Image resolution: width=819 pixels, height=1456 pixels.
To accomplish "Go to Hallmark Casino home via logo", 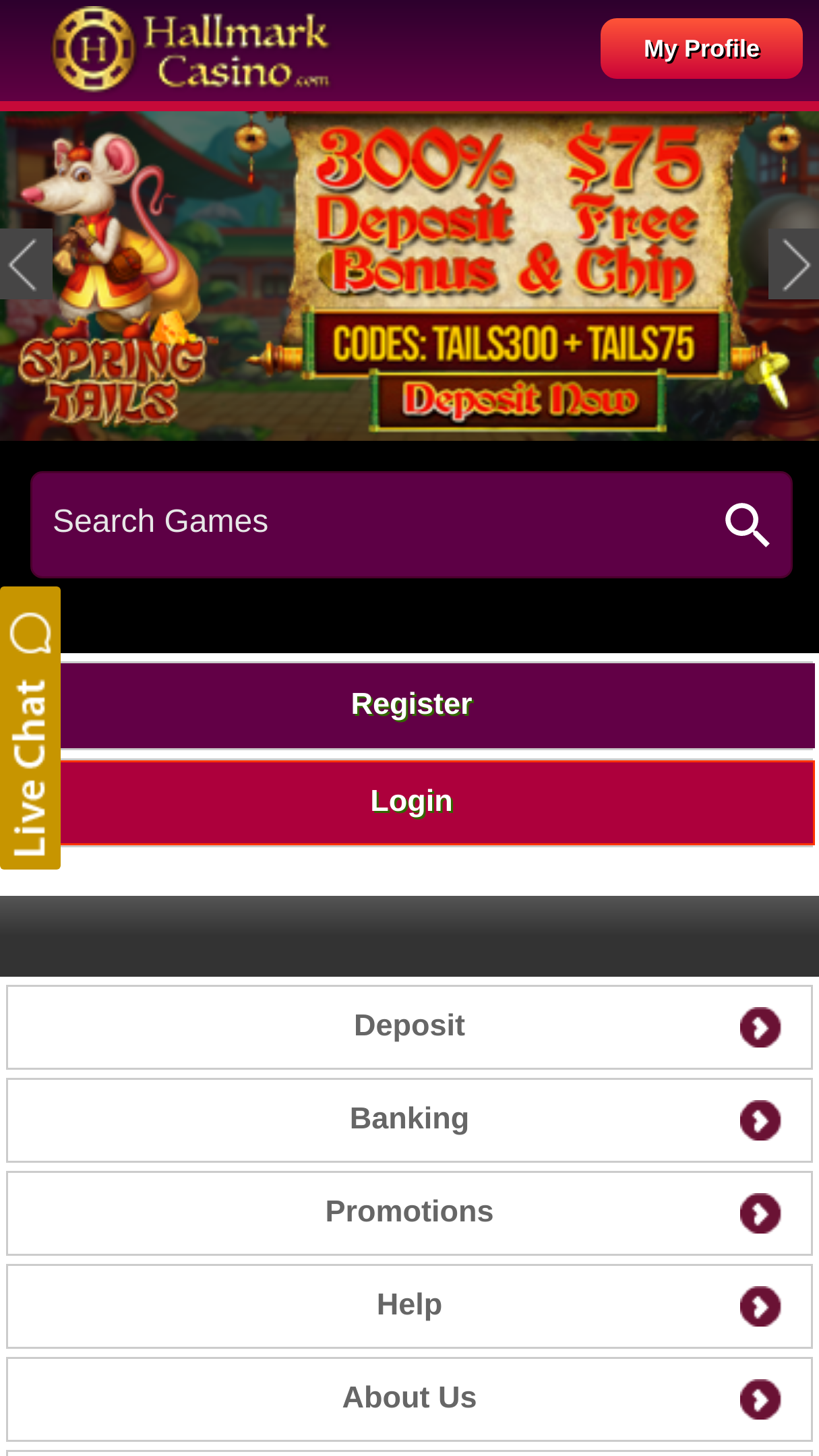I will tap(191, 49).
